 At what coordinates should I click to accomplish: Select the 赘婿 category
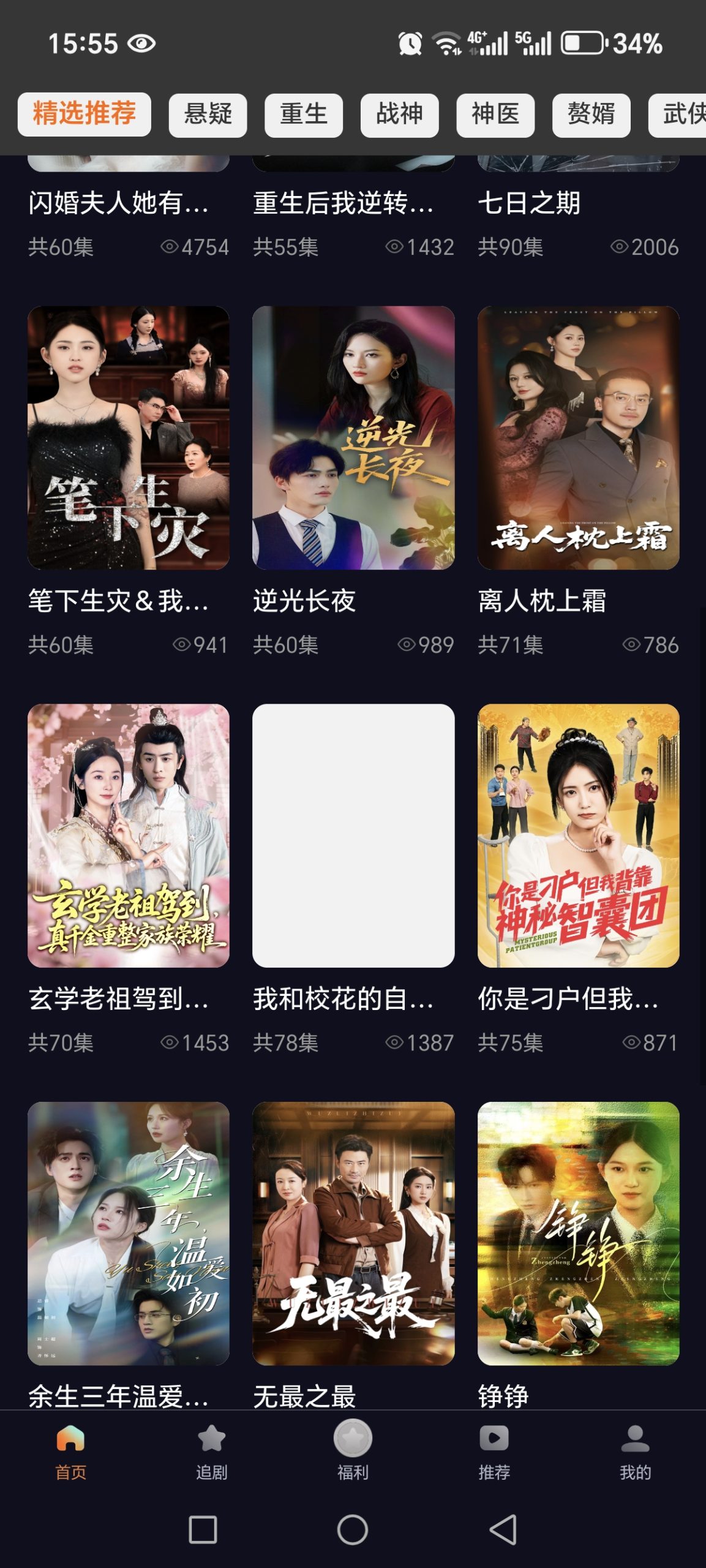pyautogui.click(x=591, y=115)
